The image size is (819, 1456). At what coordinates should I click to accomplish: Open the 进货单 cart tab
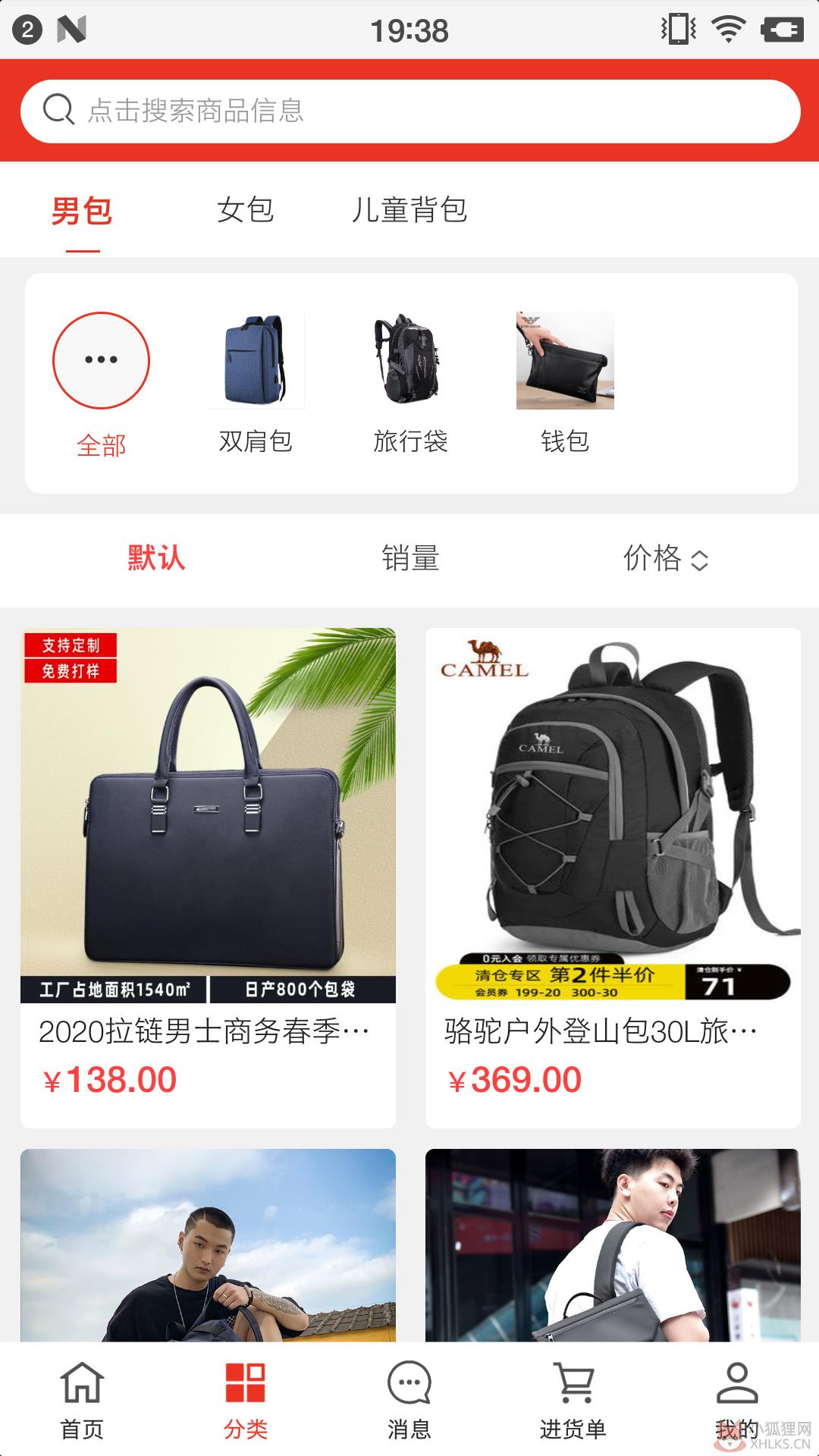[x=573, y=1400]
